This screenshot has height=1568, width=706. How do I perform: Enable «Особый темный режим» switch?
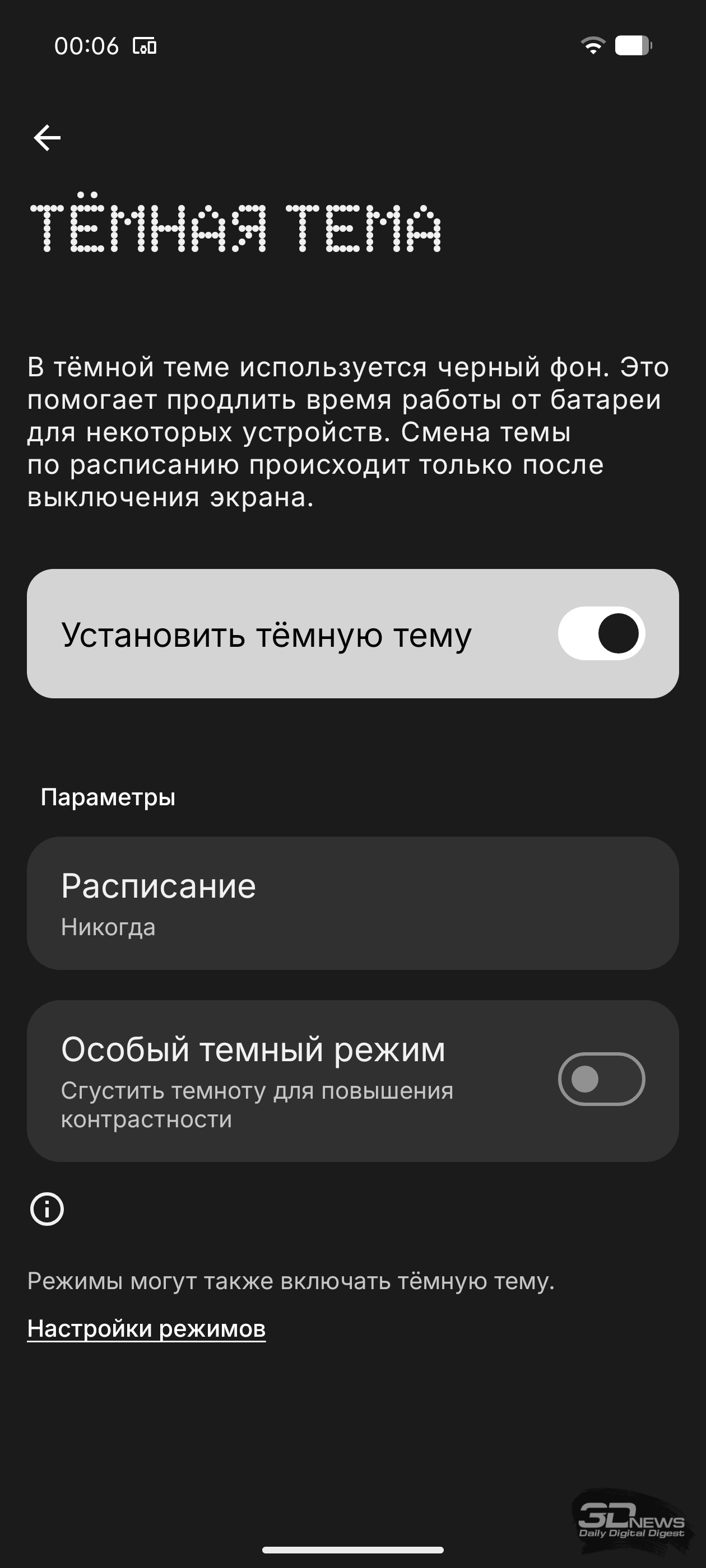point(601,1079)
